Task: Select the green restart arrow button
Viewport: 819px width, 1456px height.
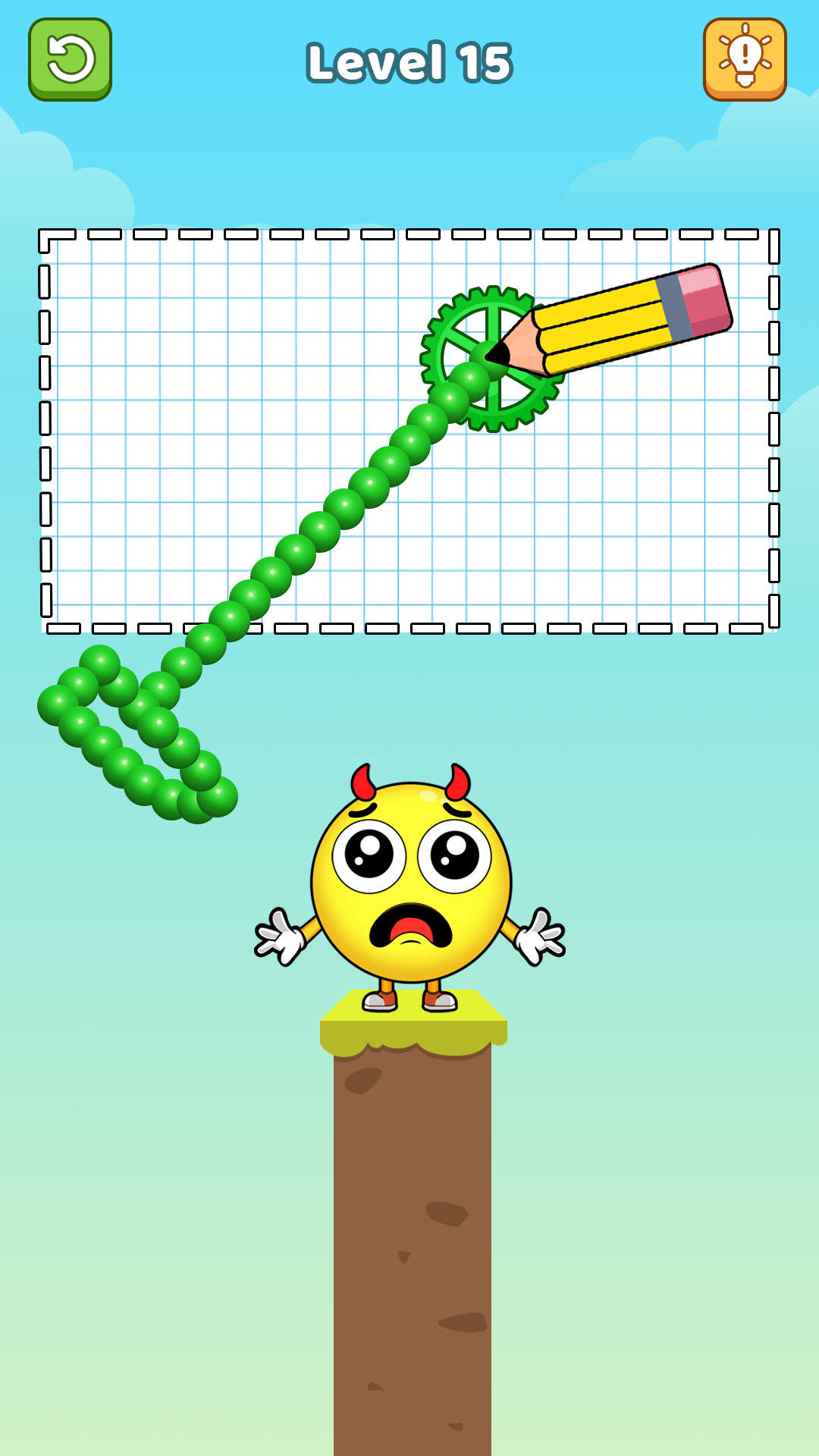Action: pos(68,61)
